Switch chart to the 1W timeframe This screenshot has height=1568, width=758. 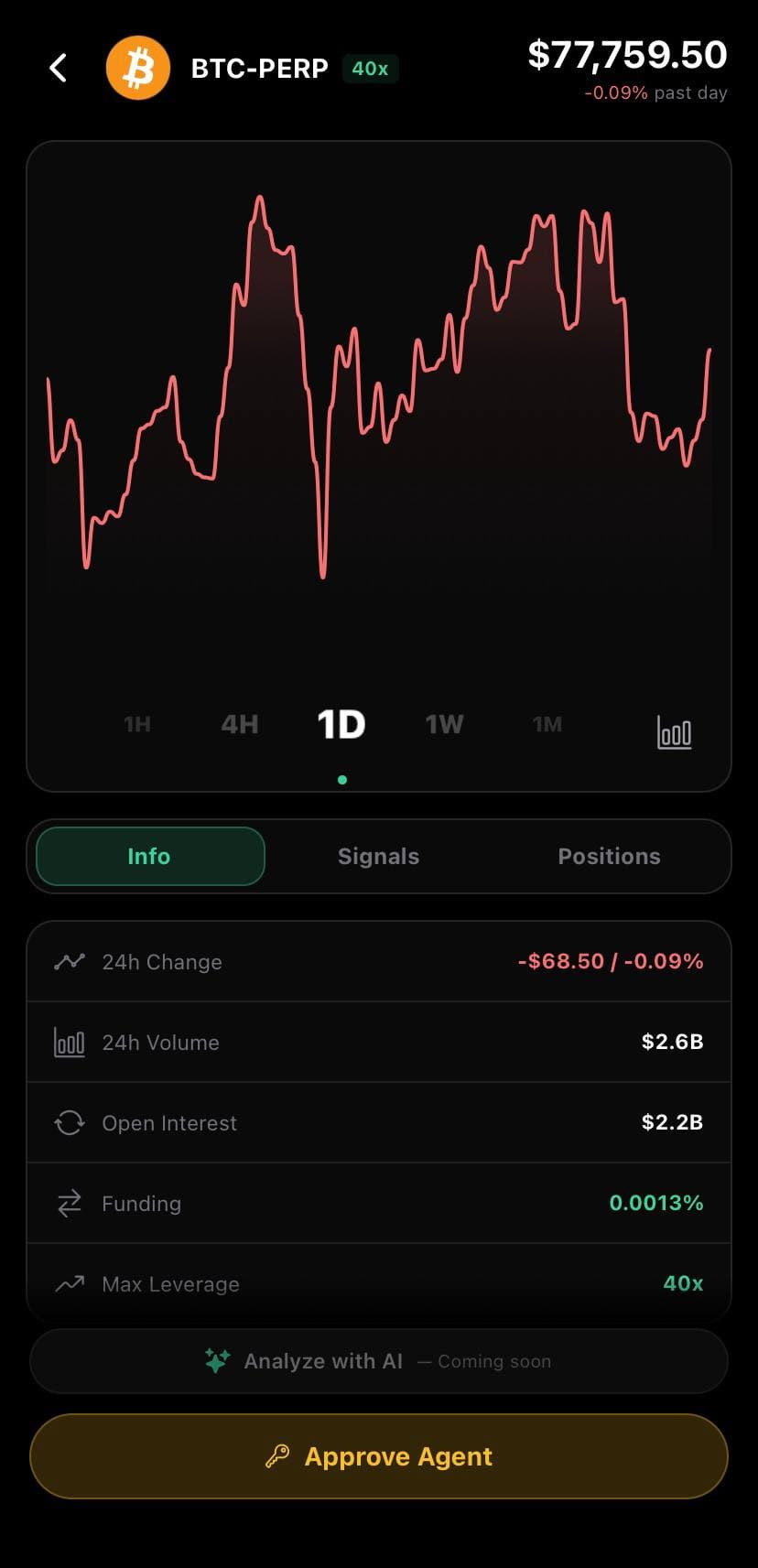(x=444, y=723)
